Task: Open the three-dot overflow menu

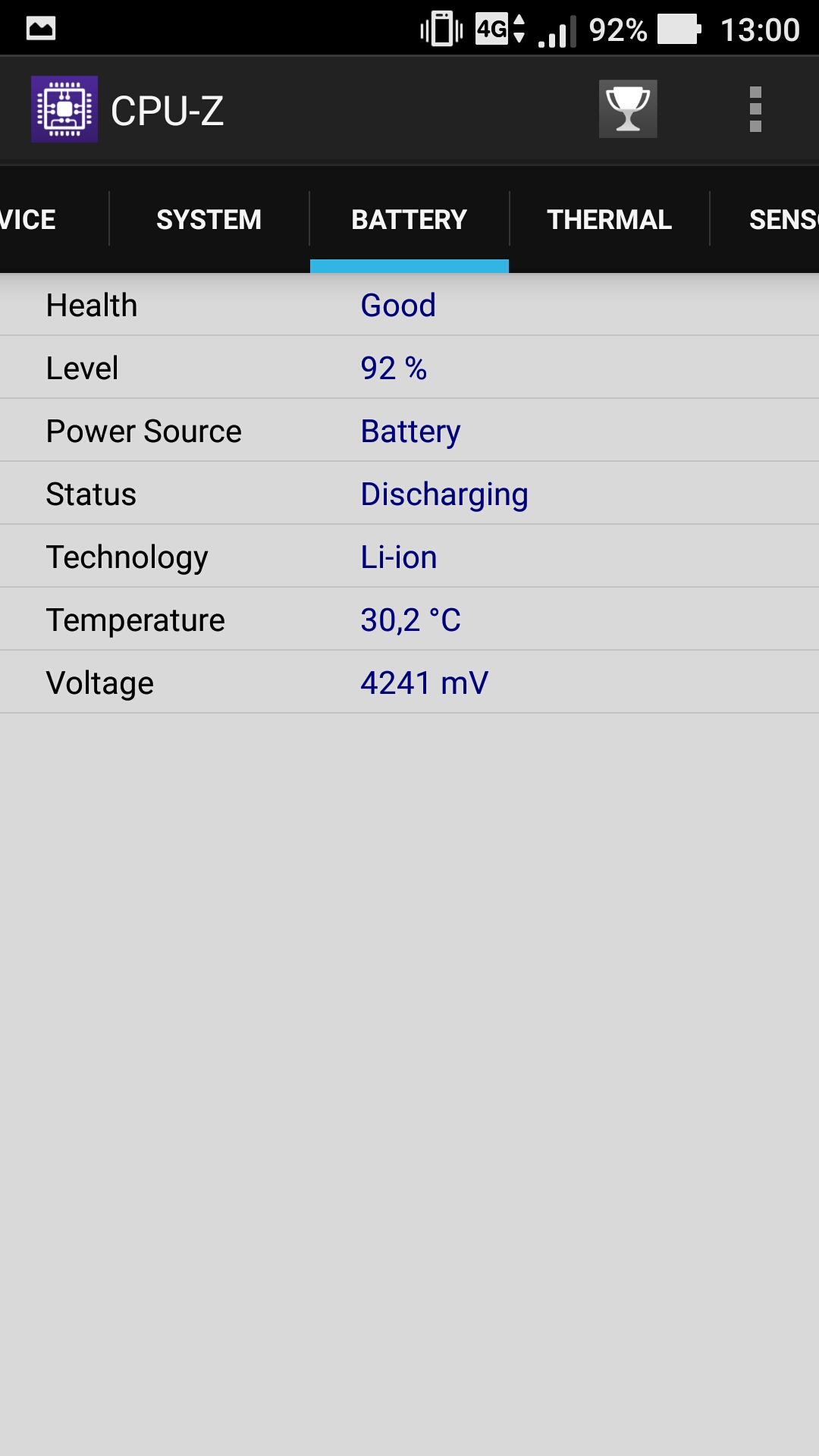Action: click(x=755, y=109)
